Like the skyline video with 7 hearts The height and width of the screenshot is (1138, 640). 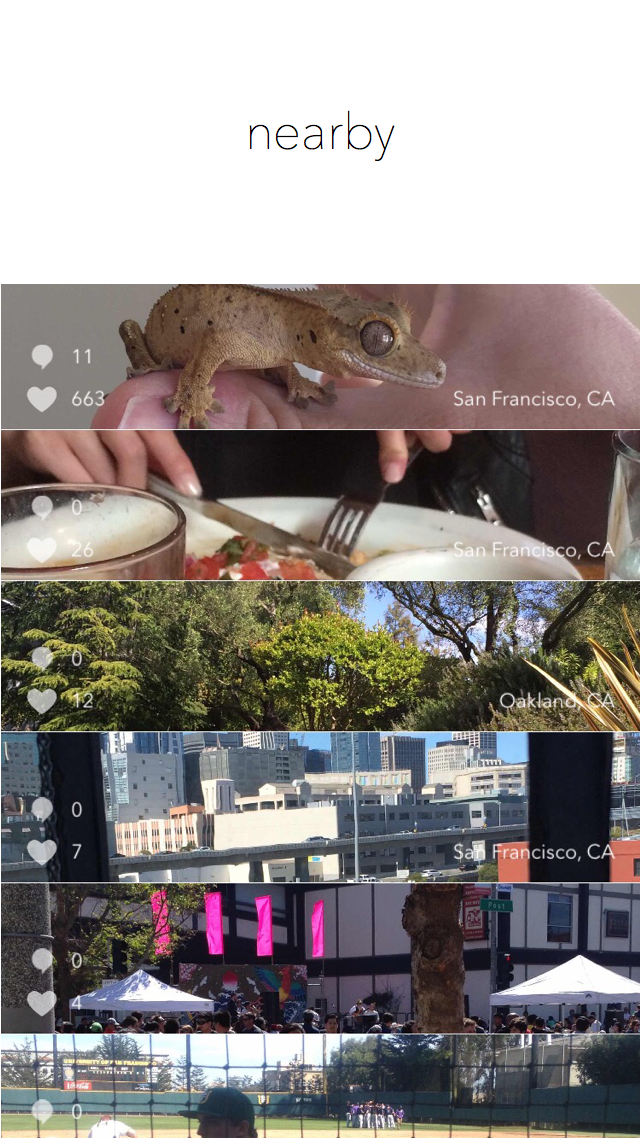(42, 852)
